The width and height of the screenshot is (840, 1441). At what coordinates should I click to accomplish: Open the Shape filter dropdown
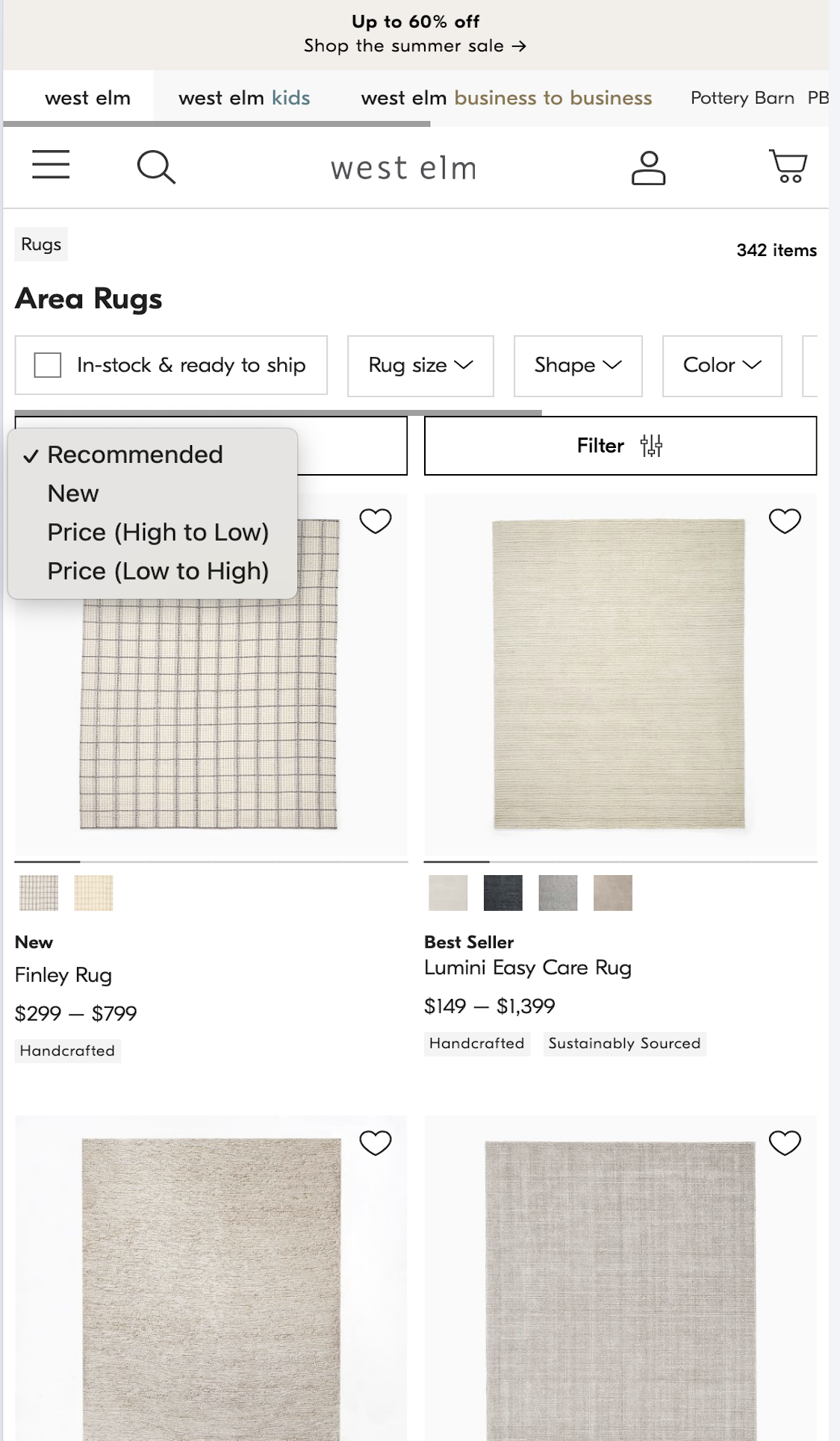(577, 365)
